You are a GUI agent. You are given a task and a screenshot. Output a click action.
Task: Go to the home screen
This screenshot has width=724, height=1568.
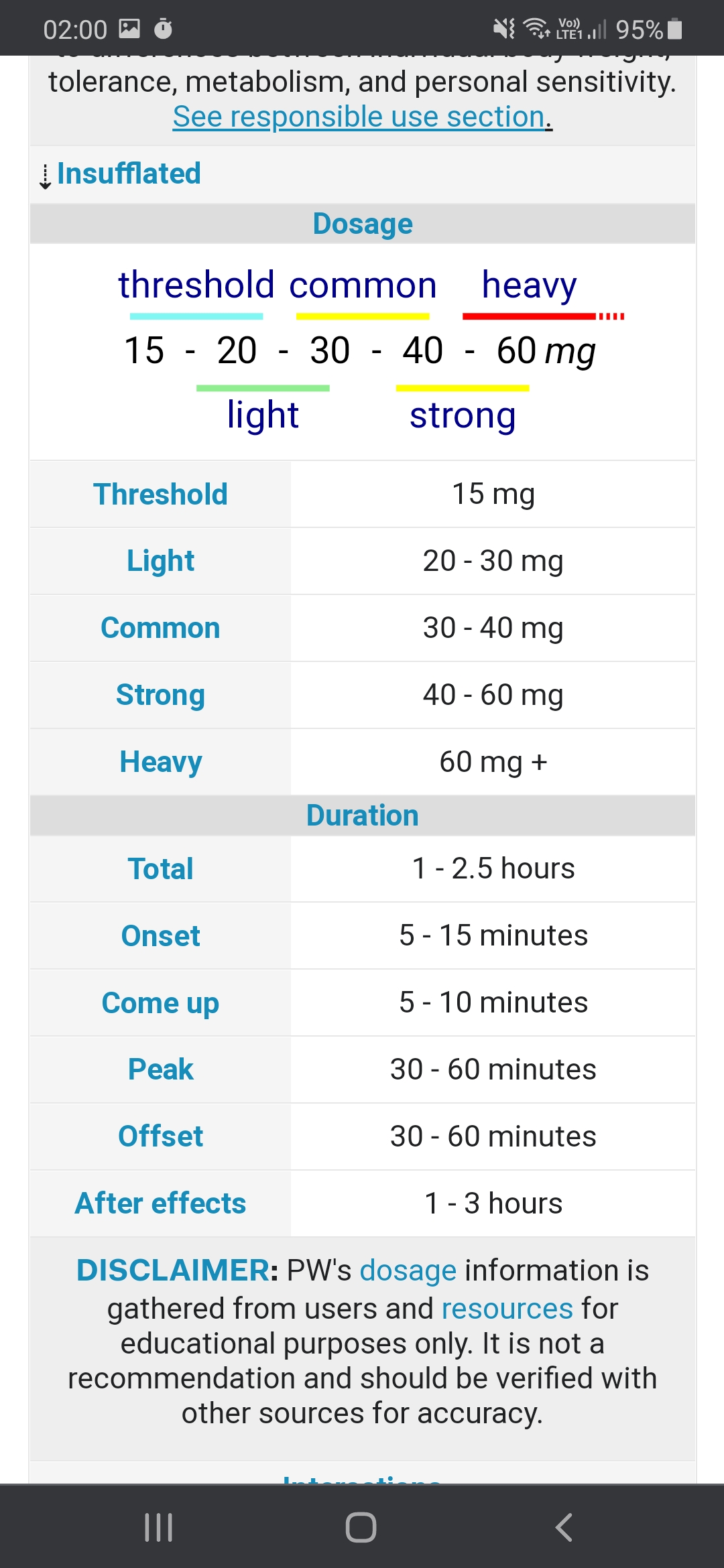[361, 1528]
